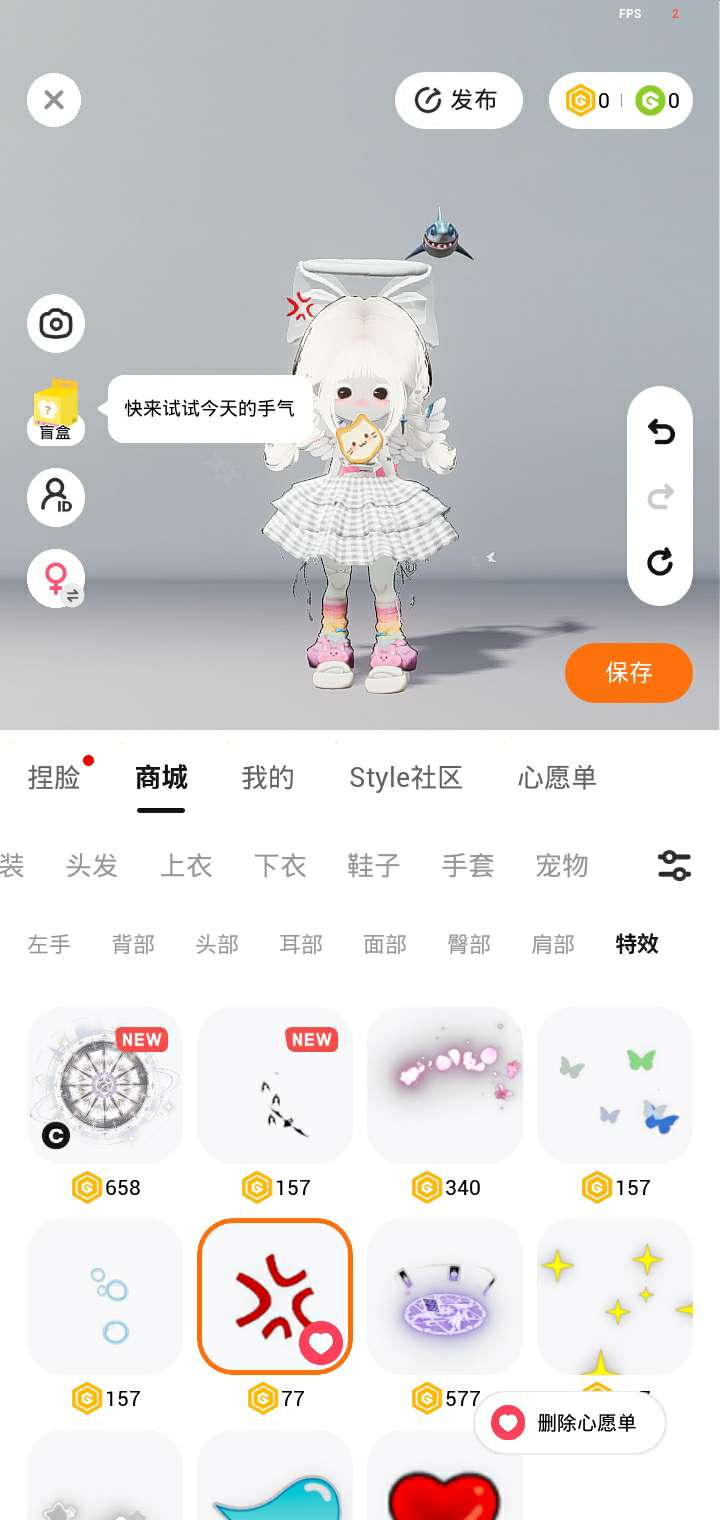View the 心愿单 wishlist tab
Image resolution: width=720 pixels, height=1520 pixels.
[x=557, y=778]
